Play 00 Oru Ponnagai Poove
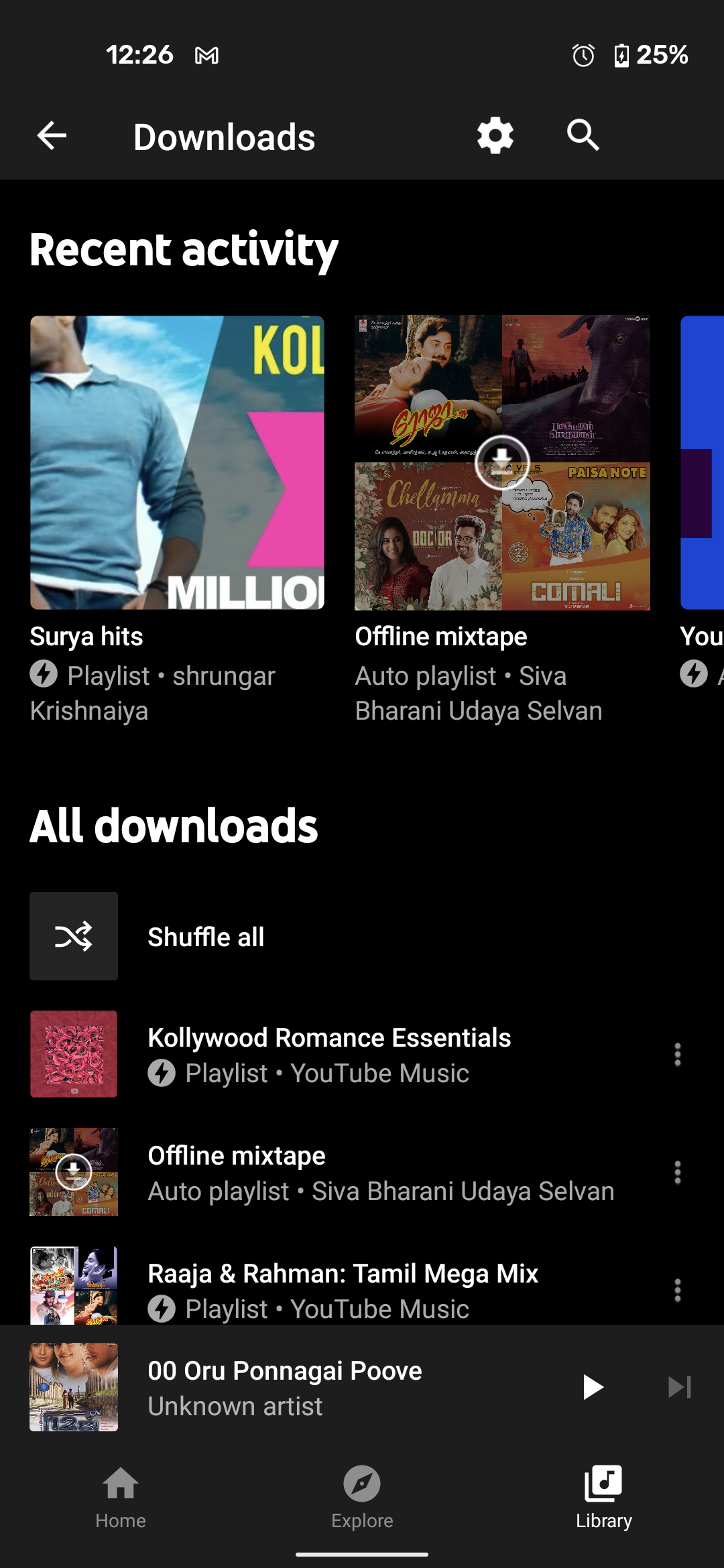 [x=593, y=1387]
